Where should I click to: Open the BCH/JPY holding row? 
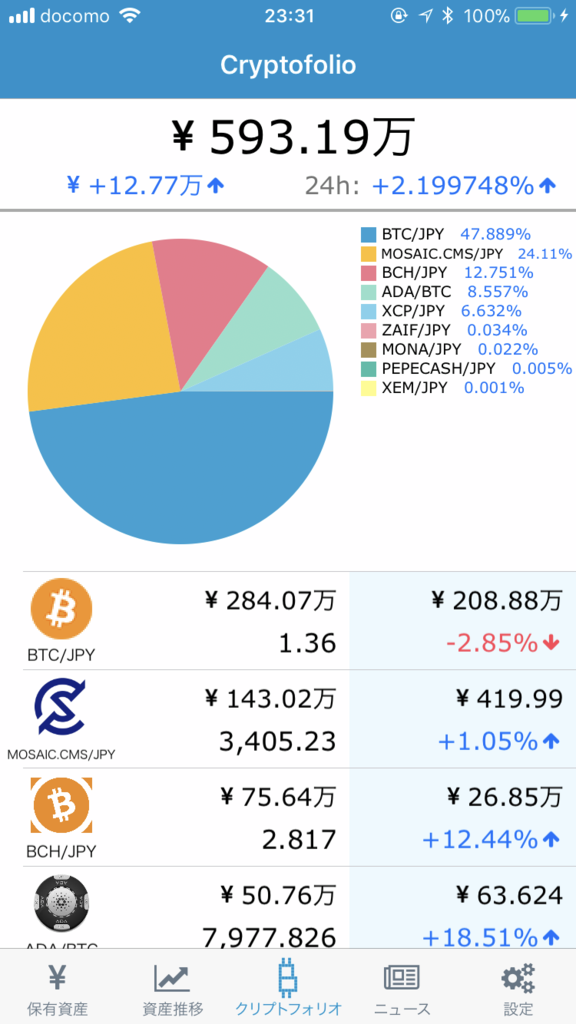coord(299,818)
